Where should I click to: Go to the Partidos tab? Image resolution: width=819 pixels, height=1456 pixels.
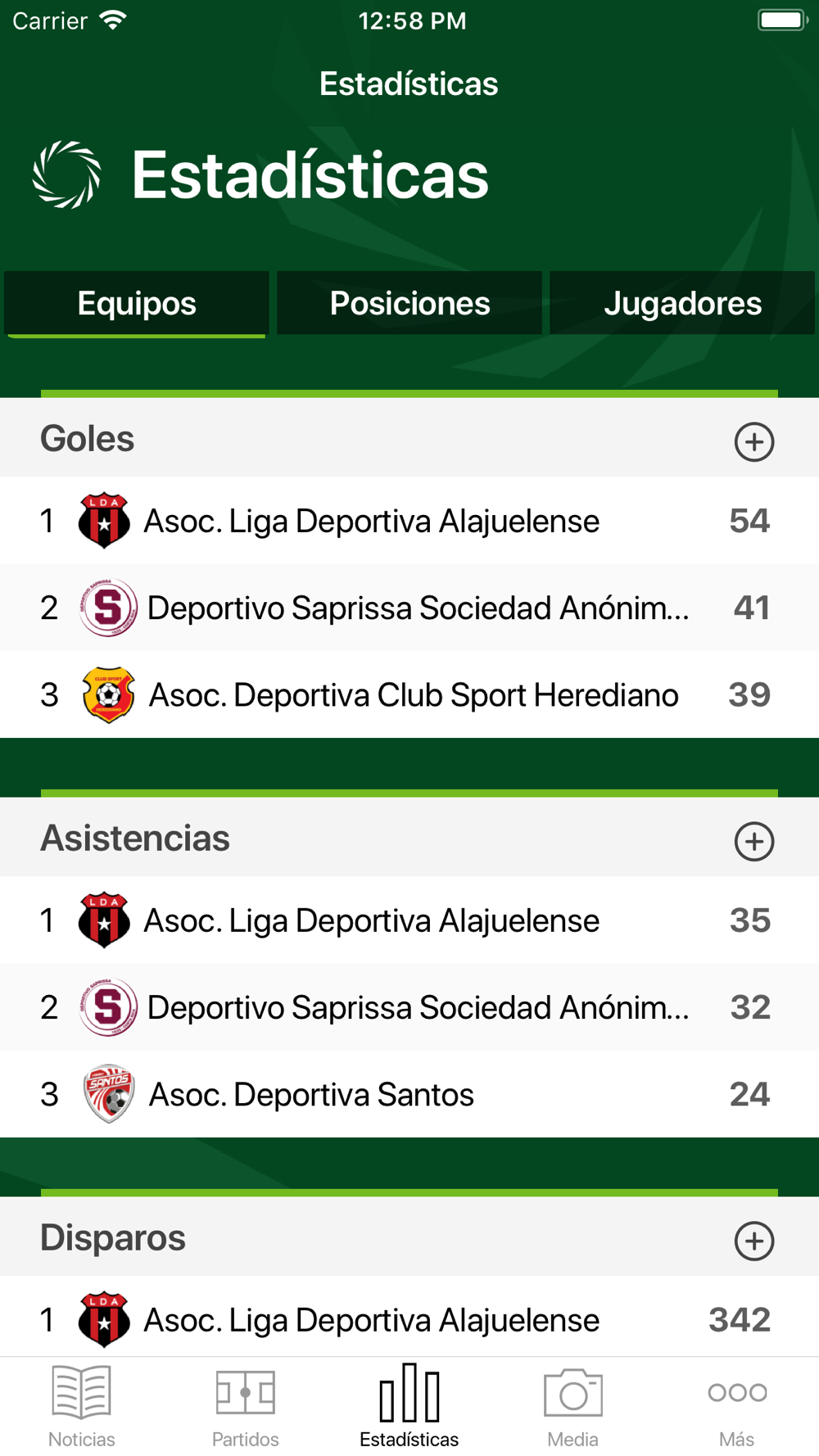[246, 1406]
